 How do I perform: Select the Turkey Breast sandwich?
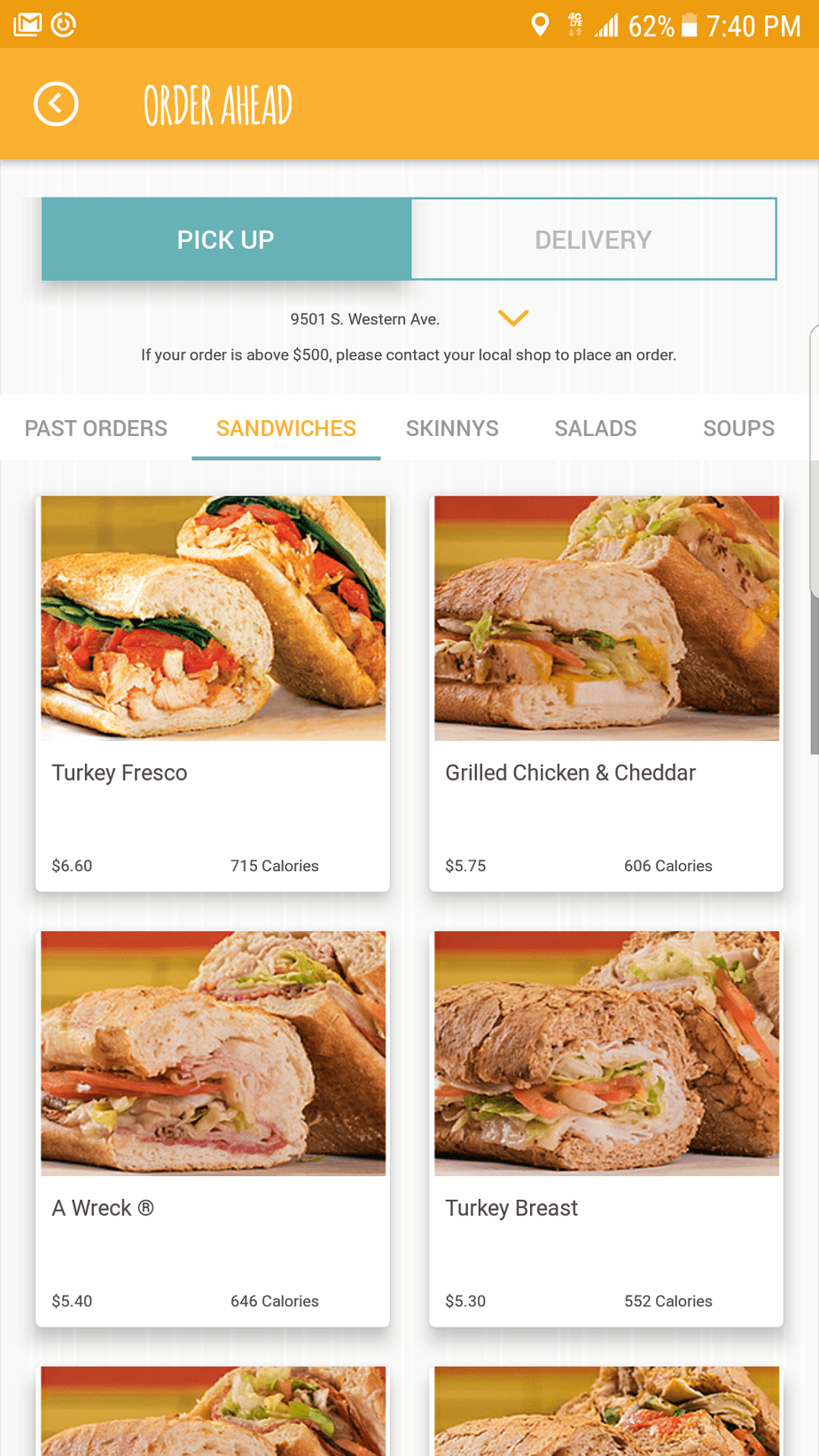click(x=606, y=1128)
